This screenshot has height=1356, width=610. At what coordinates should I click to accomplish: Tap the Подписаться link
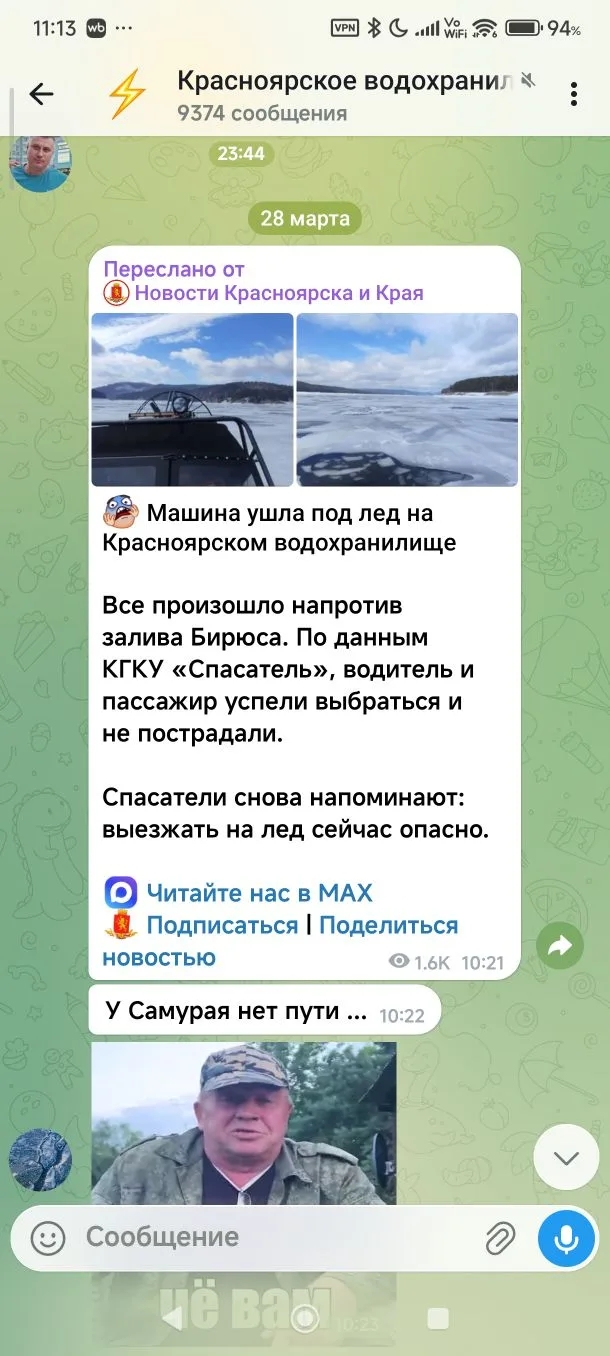pyautogui.click(x=222, y=925)
